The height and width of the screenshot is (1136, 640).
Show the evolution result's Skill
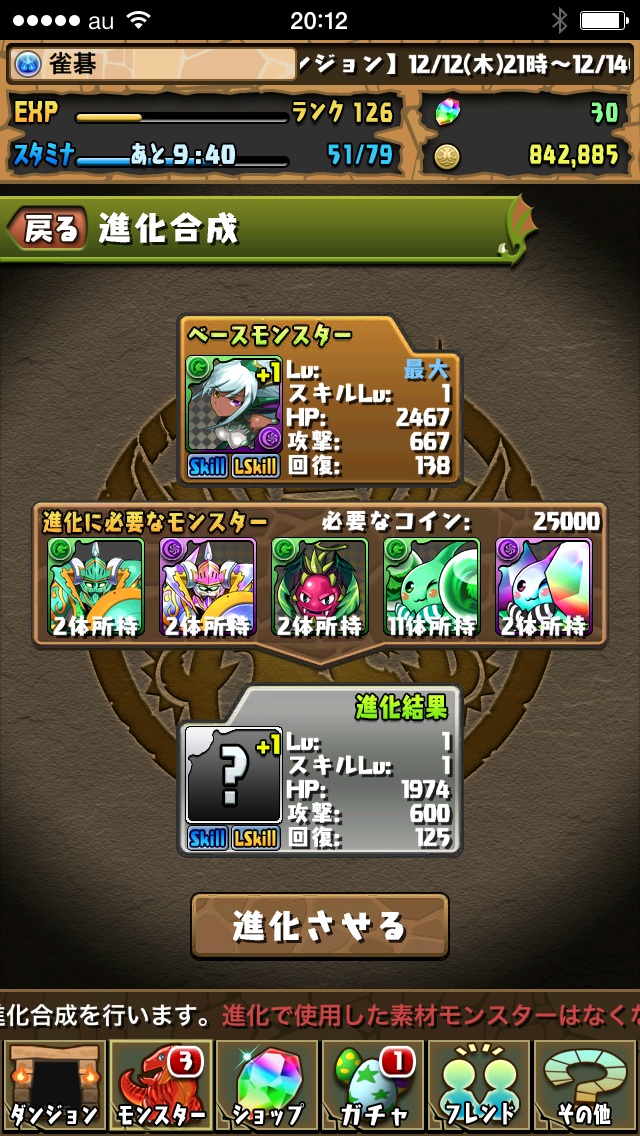click(209, 839)
